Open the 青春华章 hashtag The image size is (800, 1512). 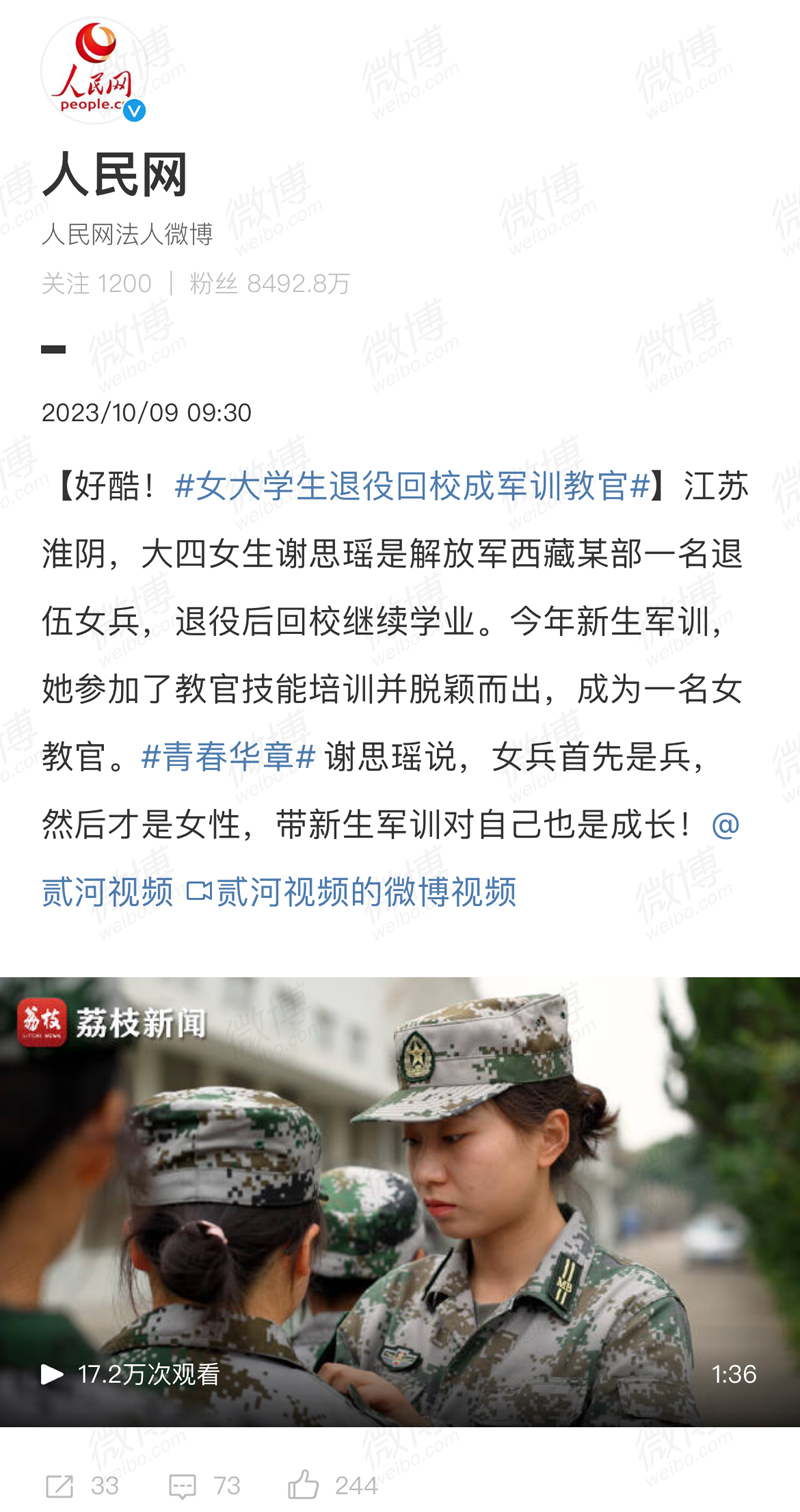point(229,756)
